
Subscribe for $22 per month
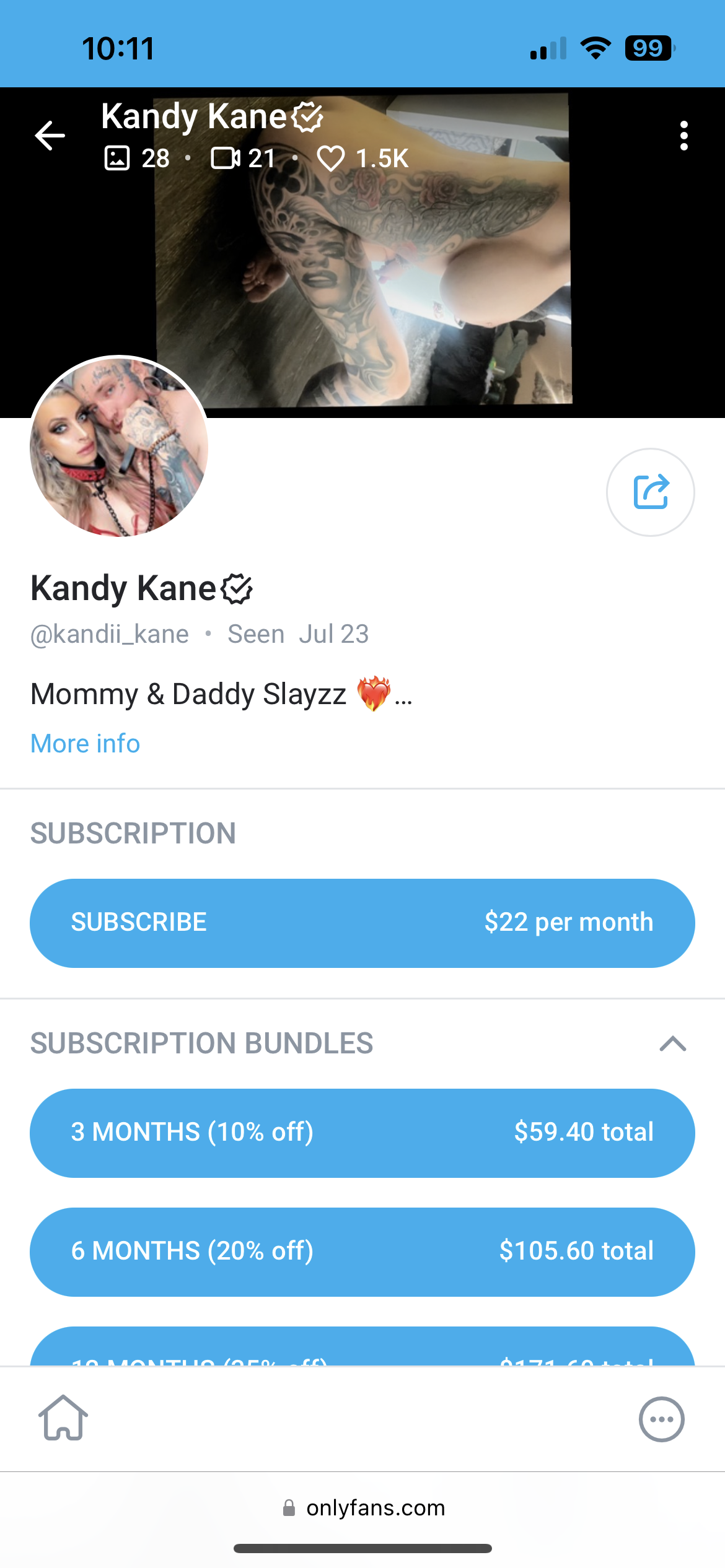(x=362, y=923)
